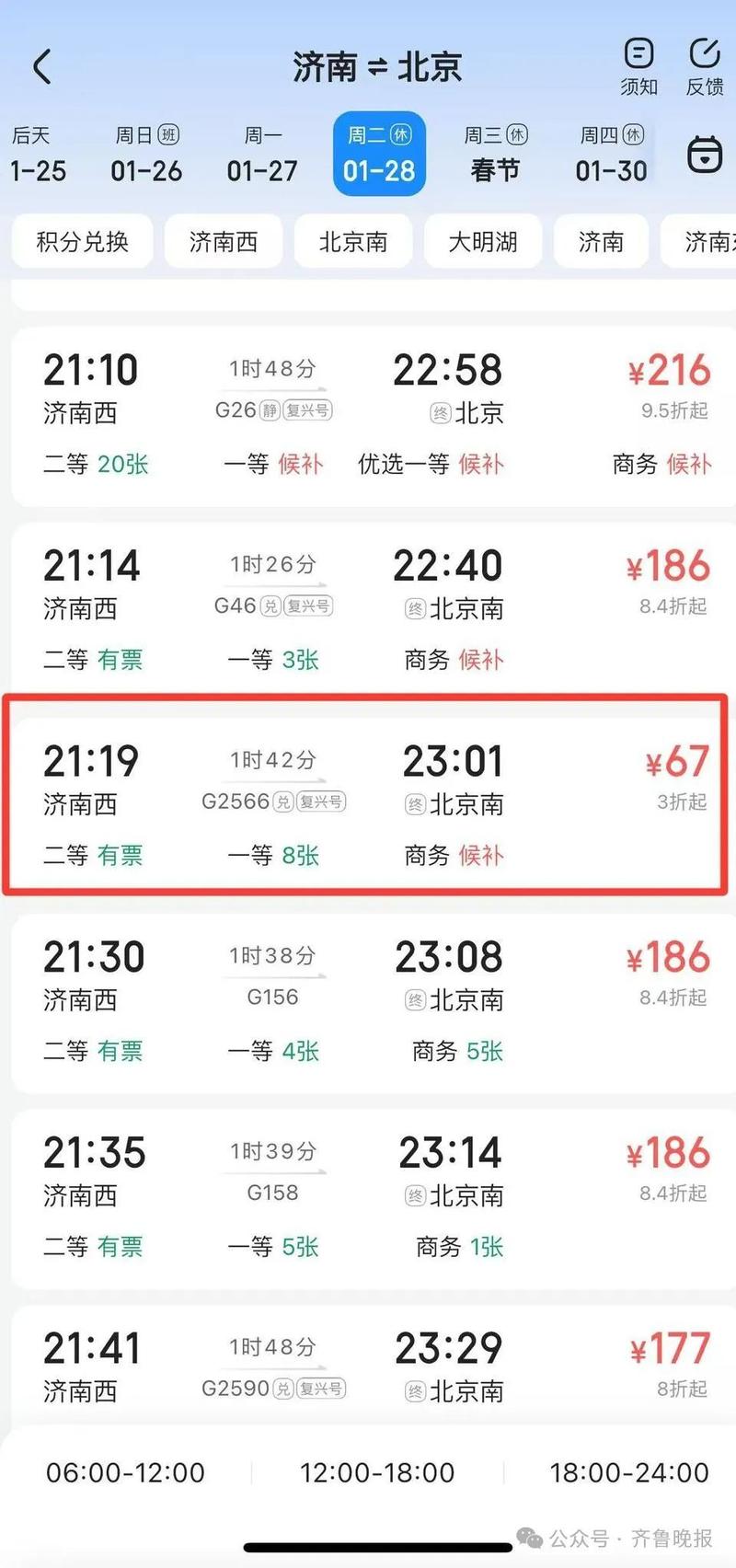Tap the ticket calendar icon beside date tabs

pos(702,155)
